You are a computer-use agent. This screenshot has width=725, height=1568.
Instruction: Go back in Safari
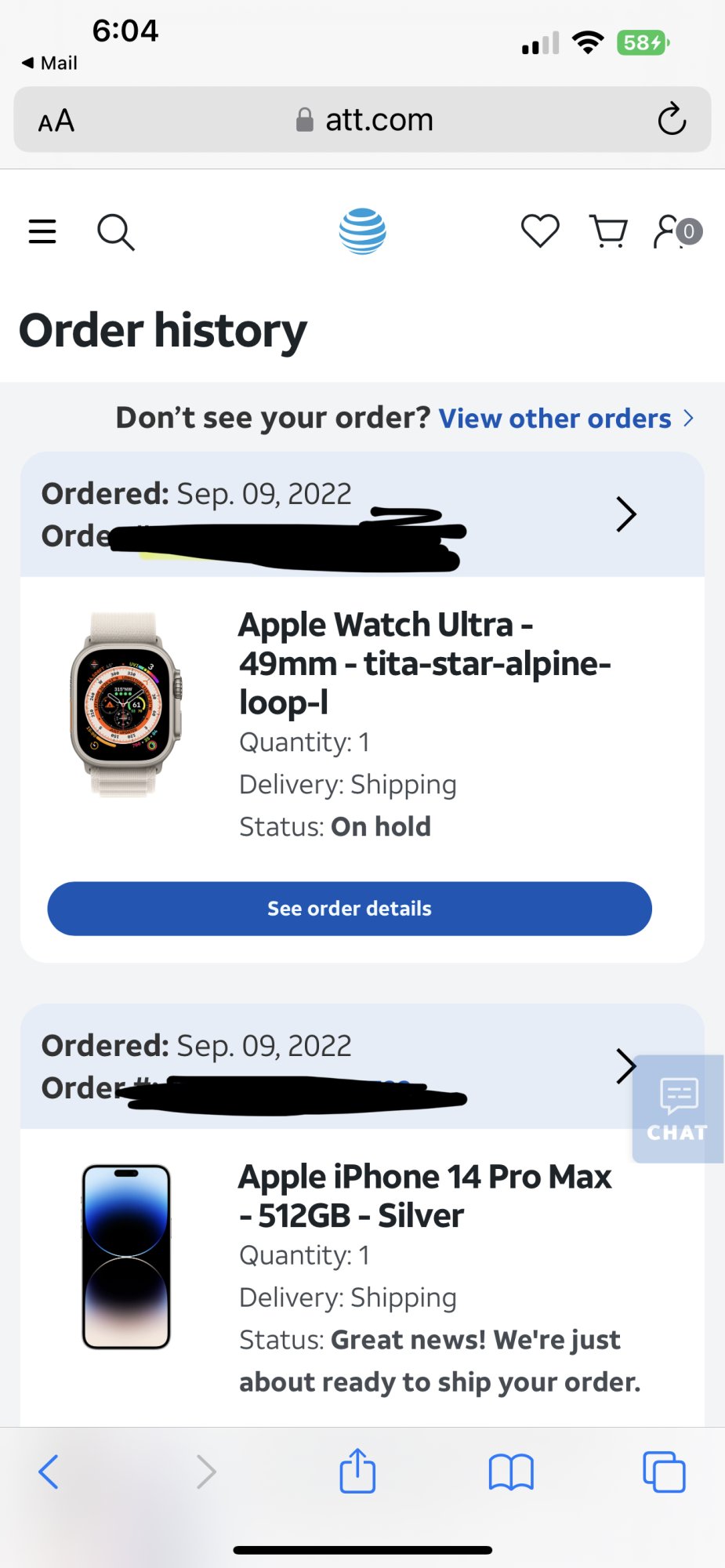pos(49,1472)
